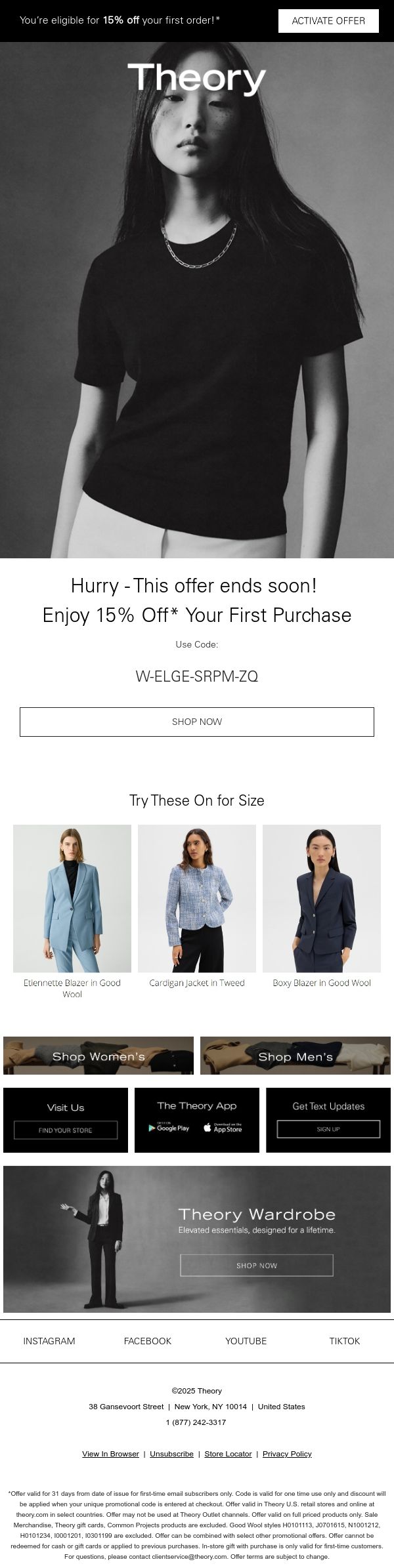Visit the Facebook page link
The width and height of the screenshot is (394, 1568).
148,1341
